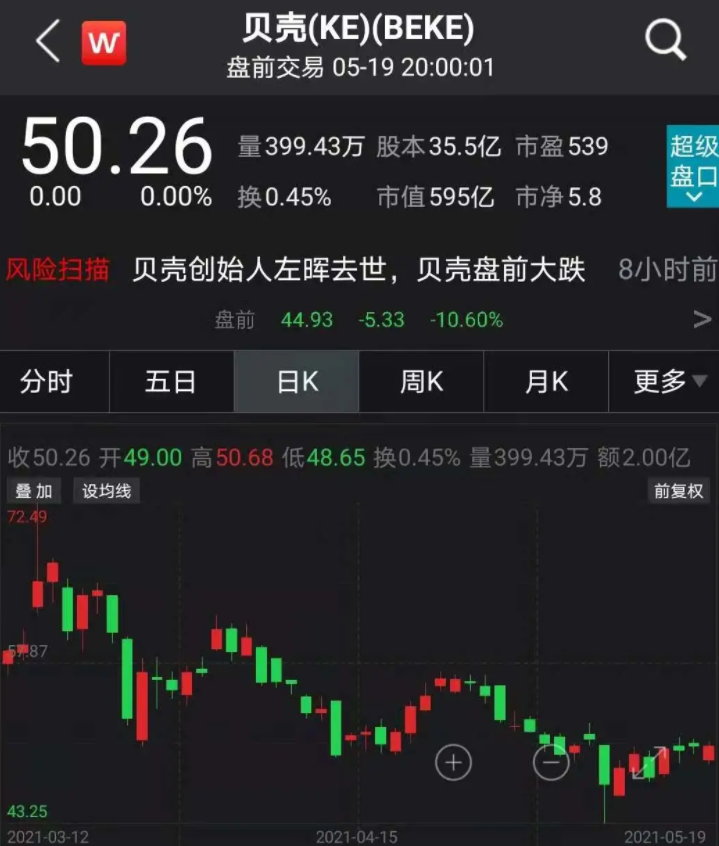Screen dimensions: 719x846
Task: Go back using the top-left arrow
Action: click(47, 42)
